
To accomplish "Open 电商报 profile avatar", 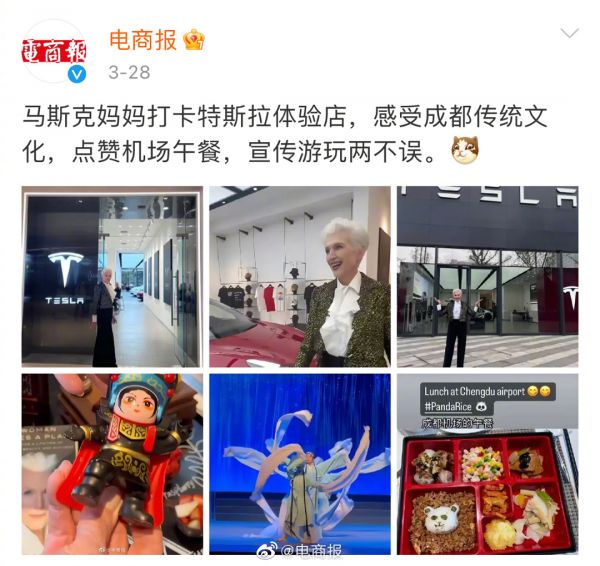I will click(x=54, y=51).
